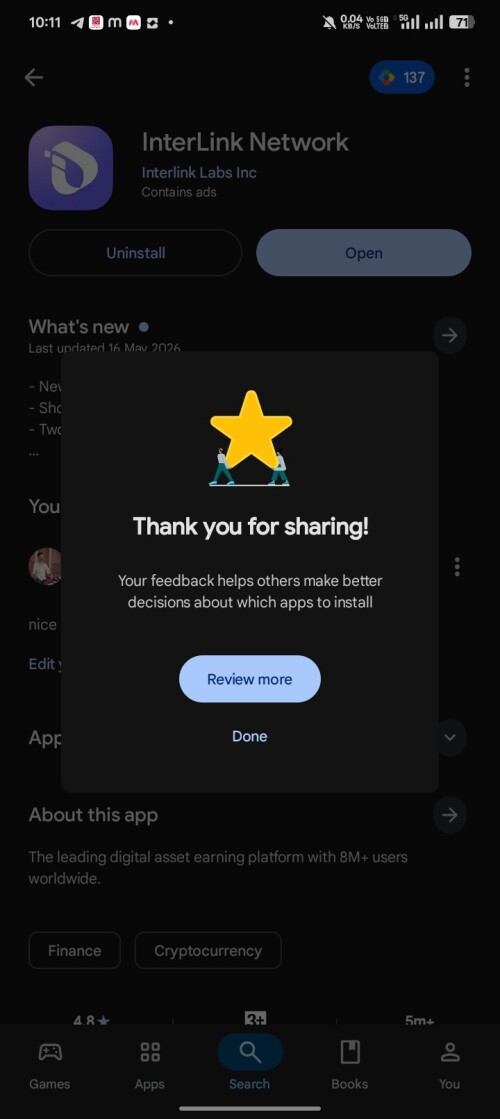Select the Cryptocurrency chip
Screen dimensions: 500x1119
pyautogui.click(x=208, y=951)
